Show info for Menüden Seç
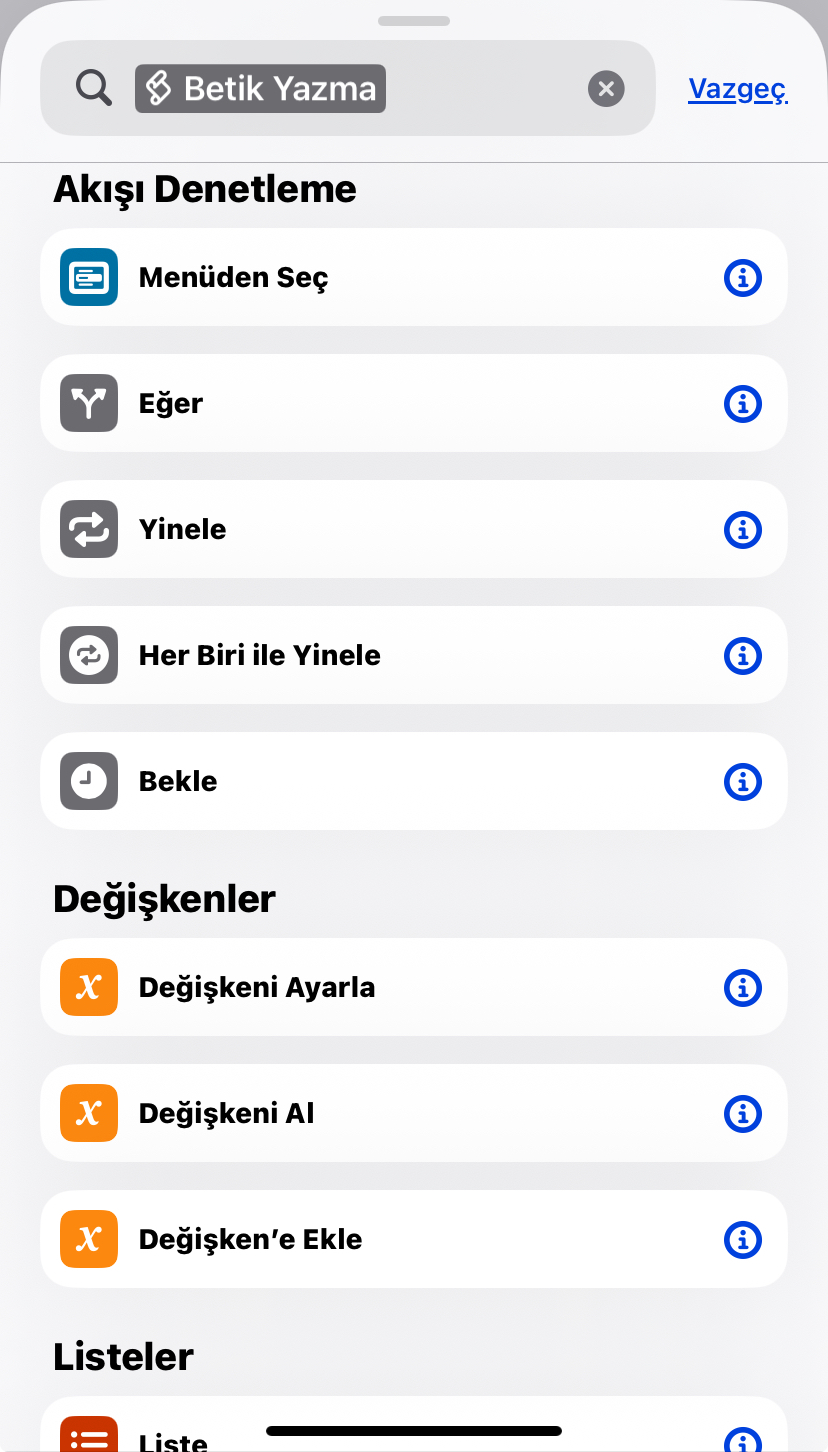The height and width of the screenshot is (1452, 828). coord(742,278)
